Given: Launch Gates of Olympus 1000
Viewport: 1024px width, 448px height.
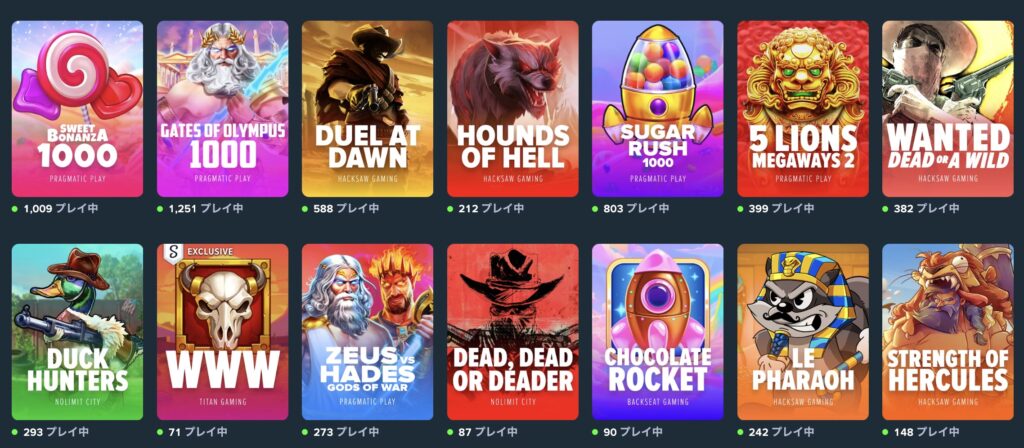Looking at the screenshot, I should [x=222, y=108].
